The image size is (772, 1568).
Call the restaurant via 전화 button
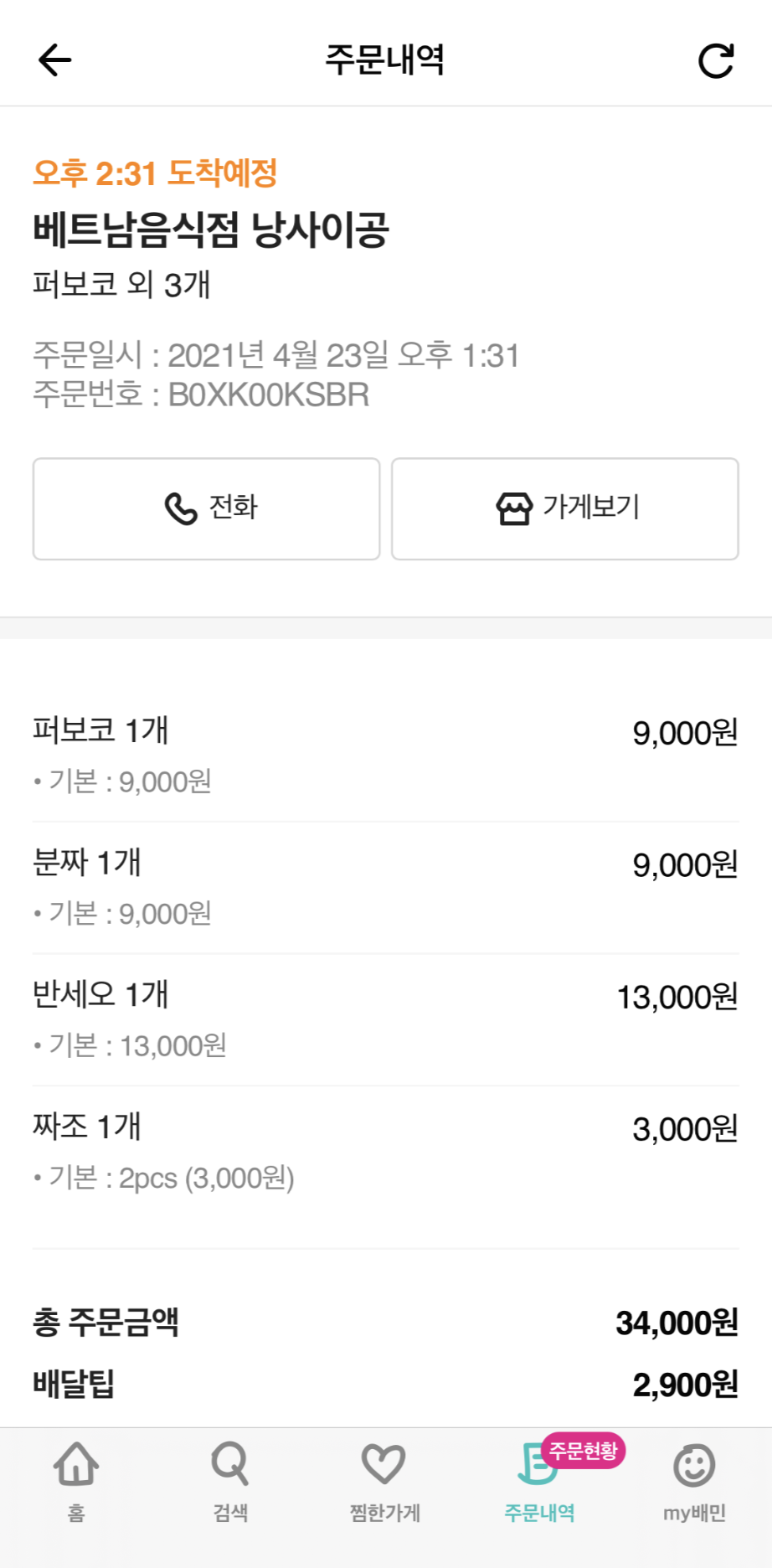pyautogui.click(x=206, y=508)
